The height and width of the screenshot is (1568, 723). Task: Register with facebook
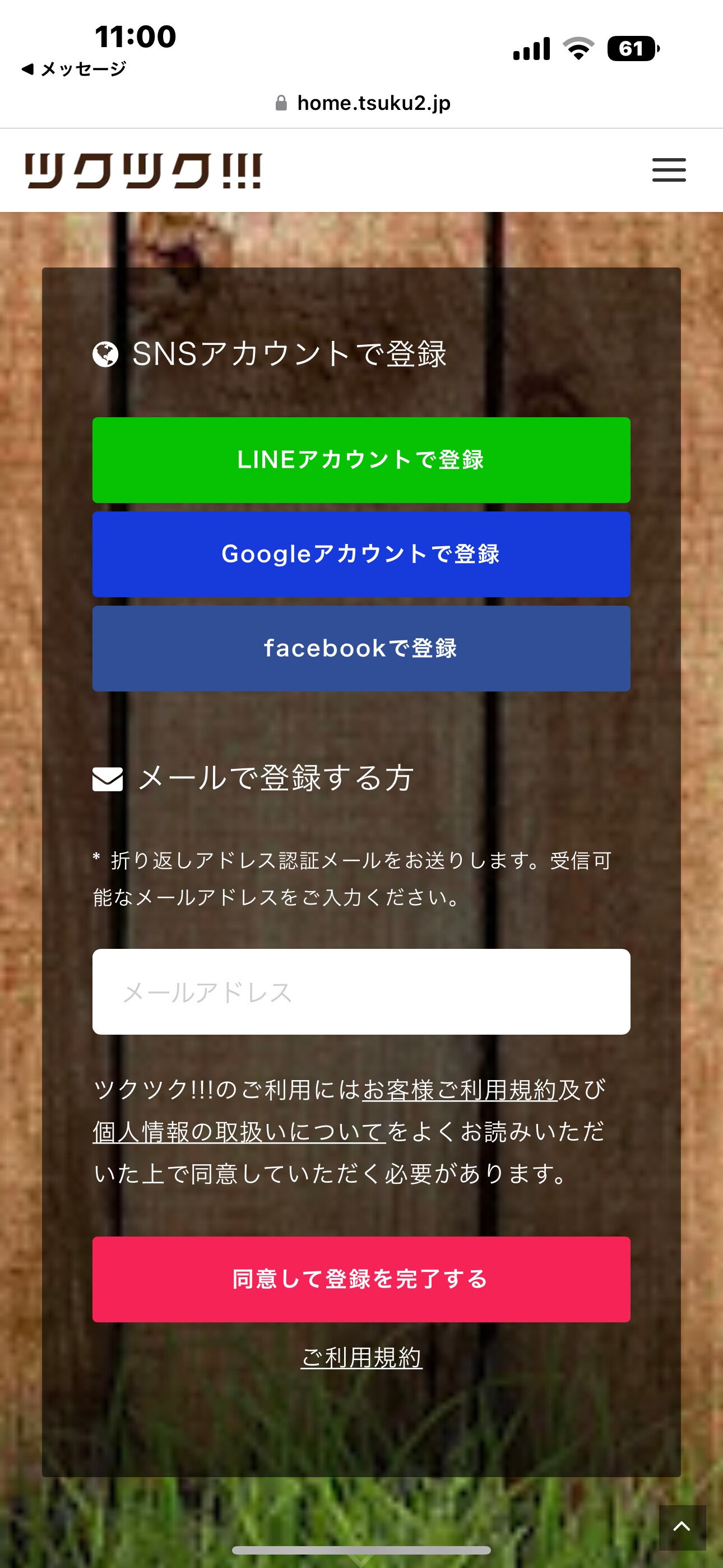tap(361, 648)
